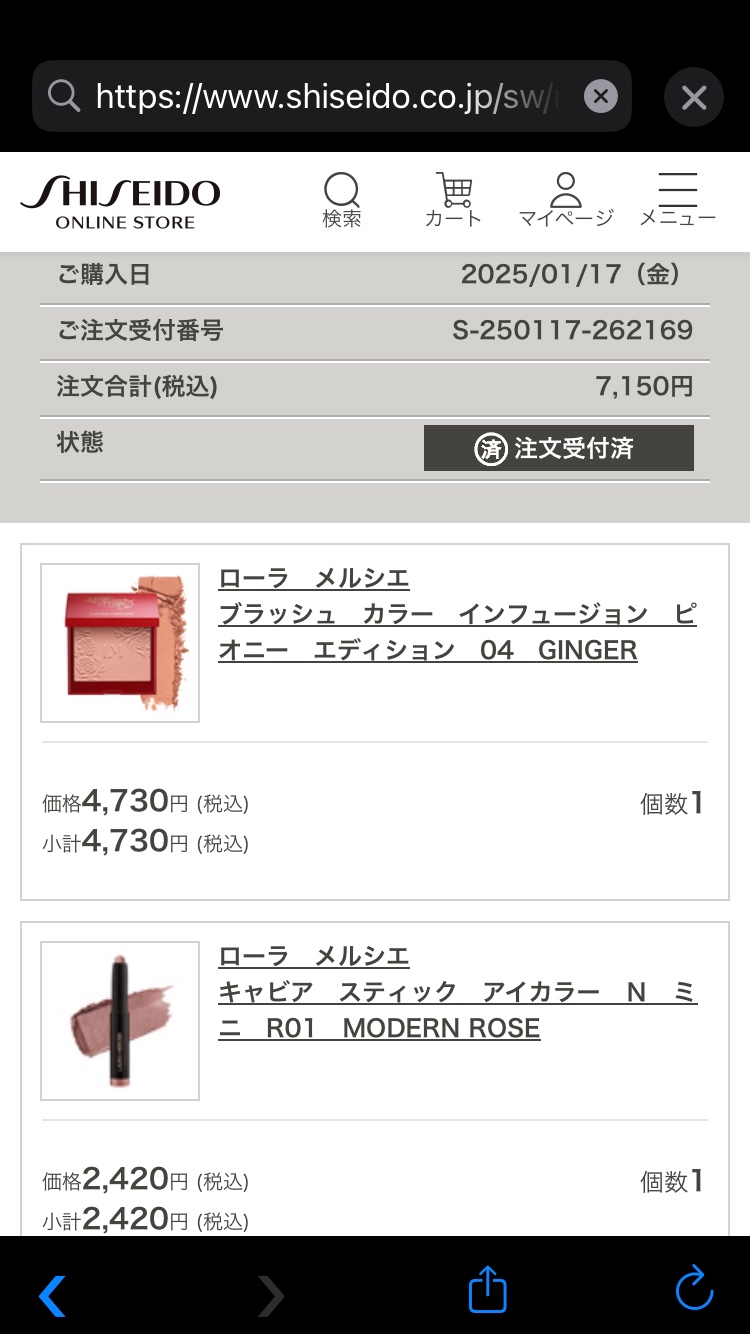Tap the browser address bar
Viewport: 750px width, 1334px height.
[x=320, y=96]
